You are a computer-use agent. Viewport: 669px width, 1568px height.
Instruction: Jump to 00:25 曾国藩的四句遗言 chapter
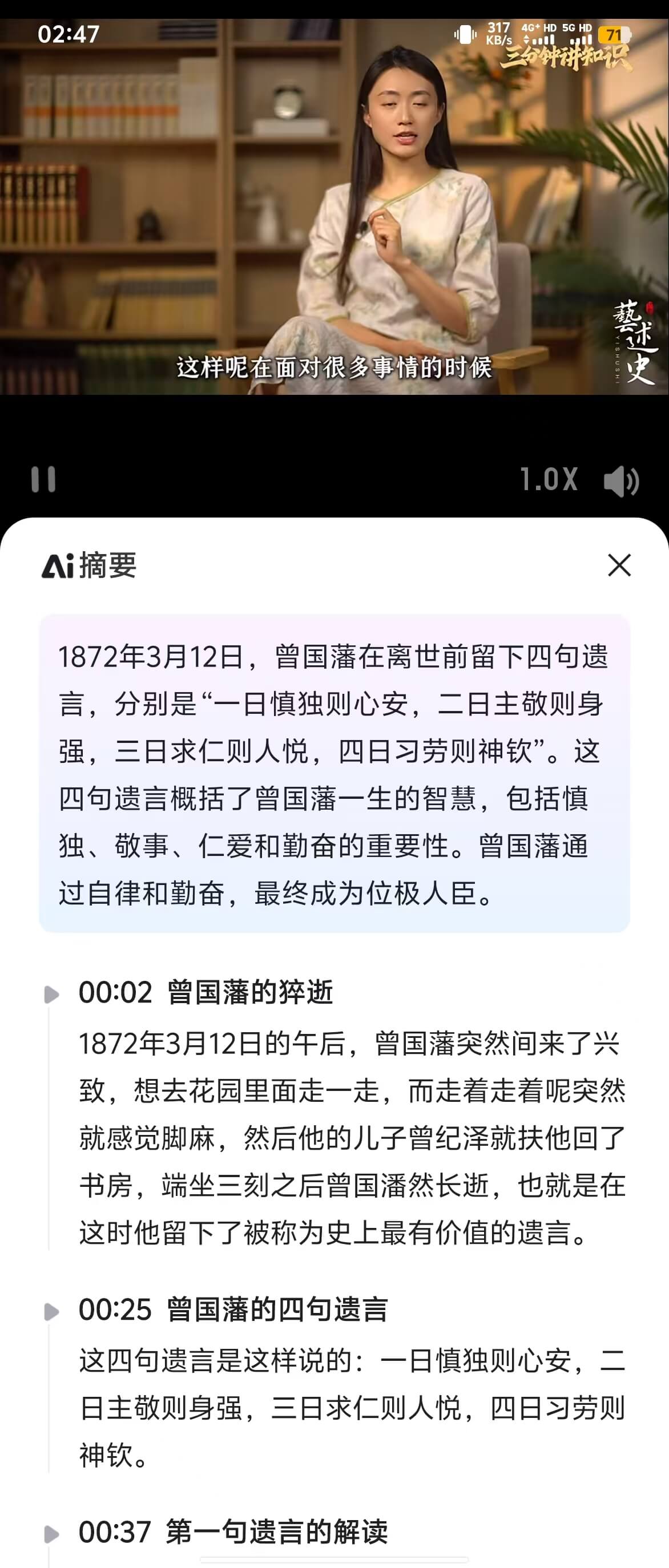[233, 1310]
